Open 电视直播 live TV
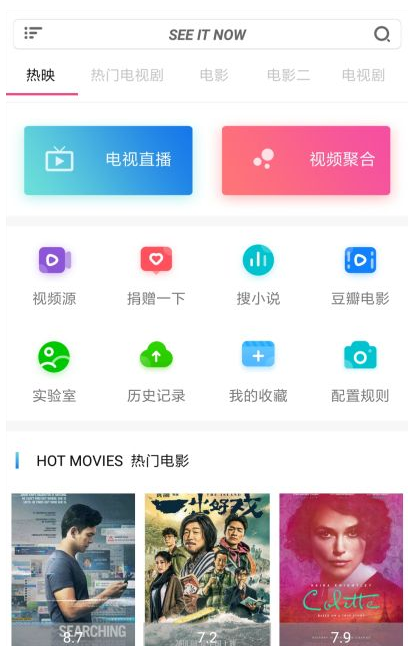This screenshot has width=413, height=646. pyautogui.click(x=108, y=160)
